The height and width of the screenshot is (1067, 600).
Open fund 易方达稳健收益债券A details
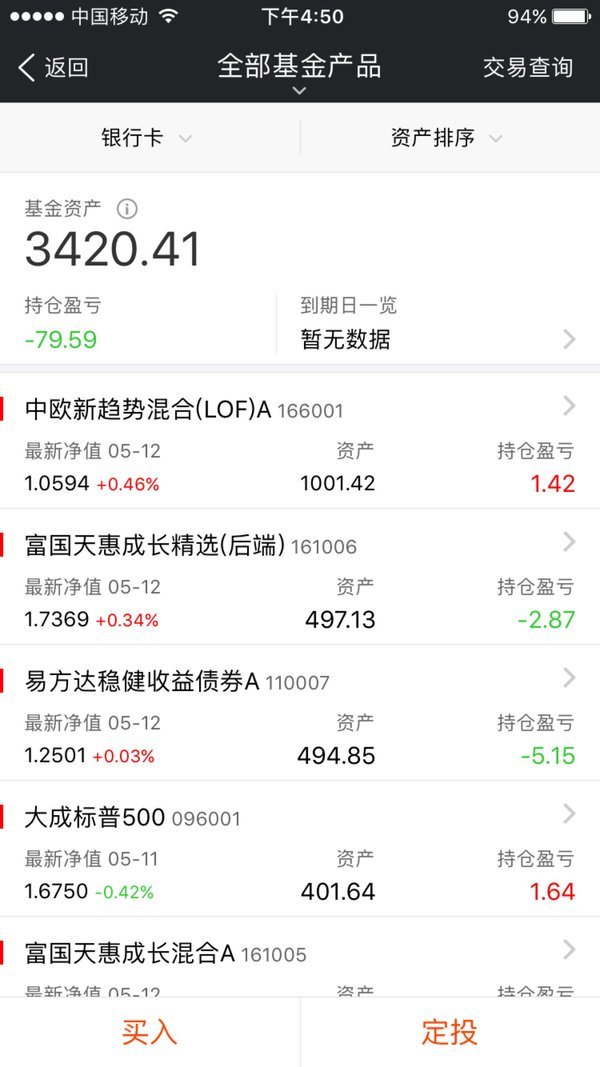coord(300,712)
